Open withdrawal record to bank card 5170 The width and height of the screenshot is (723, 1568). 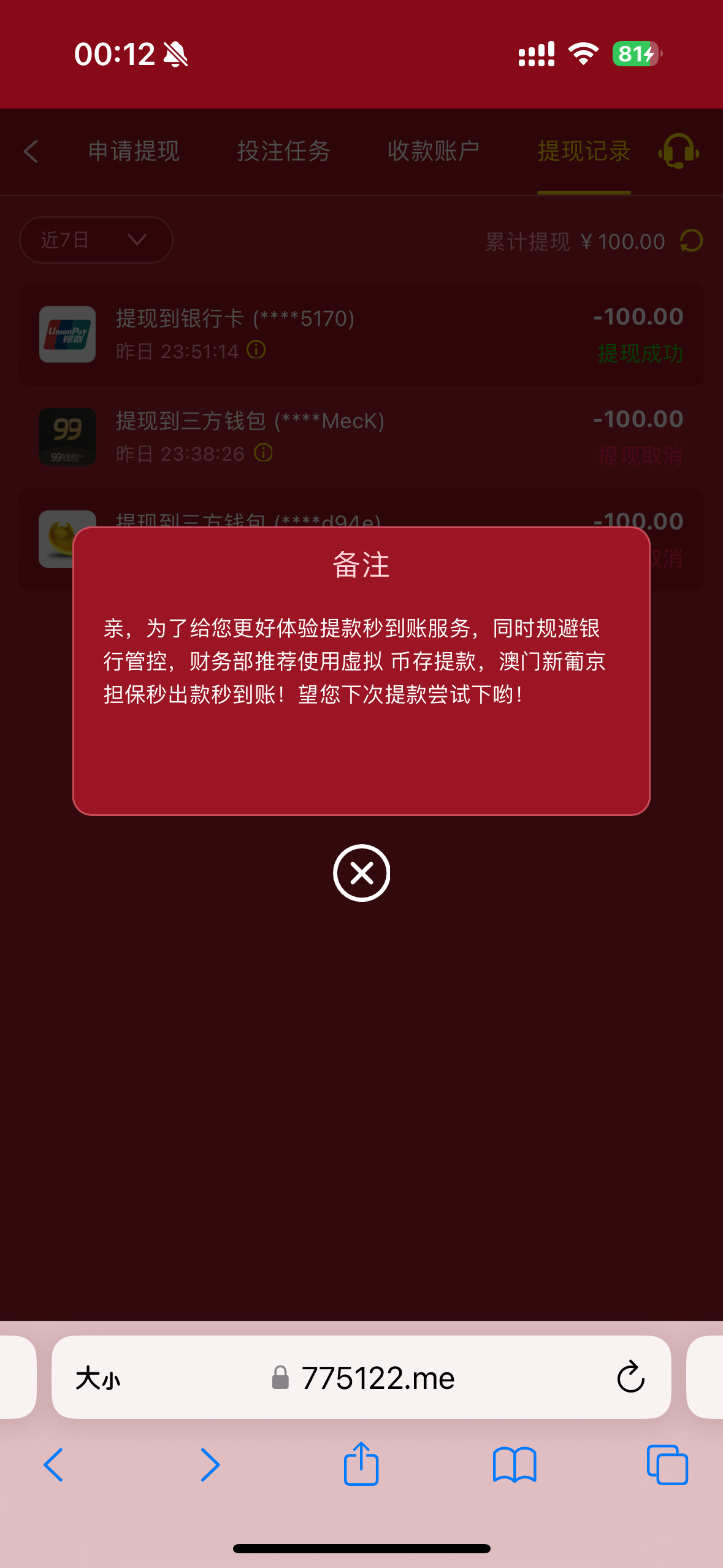coord(361,334)
